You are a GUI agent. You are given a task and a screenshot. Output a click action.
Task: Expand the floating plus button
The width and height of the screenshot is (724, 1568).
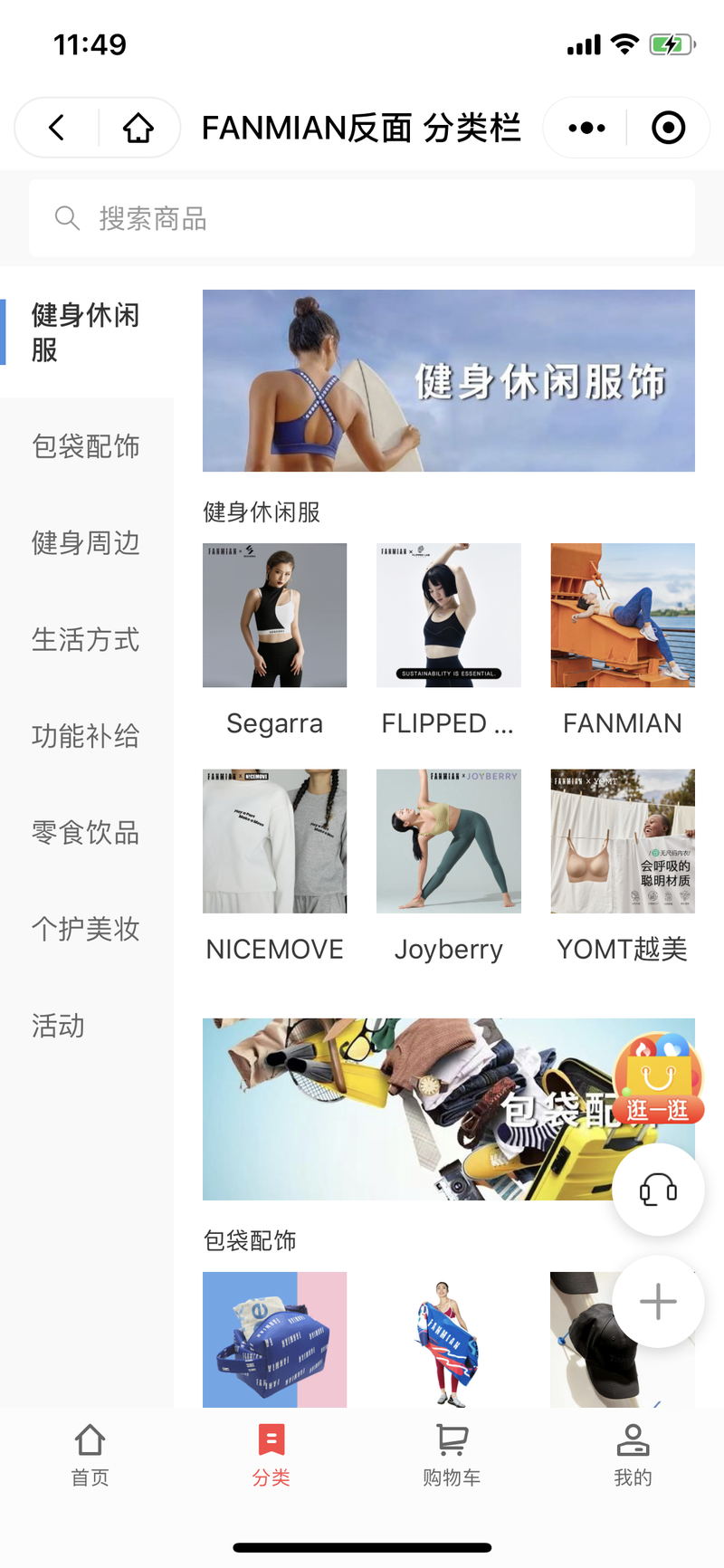click(x=659, y=1302)
